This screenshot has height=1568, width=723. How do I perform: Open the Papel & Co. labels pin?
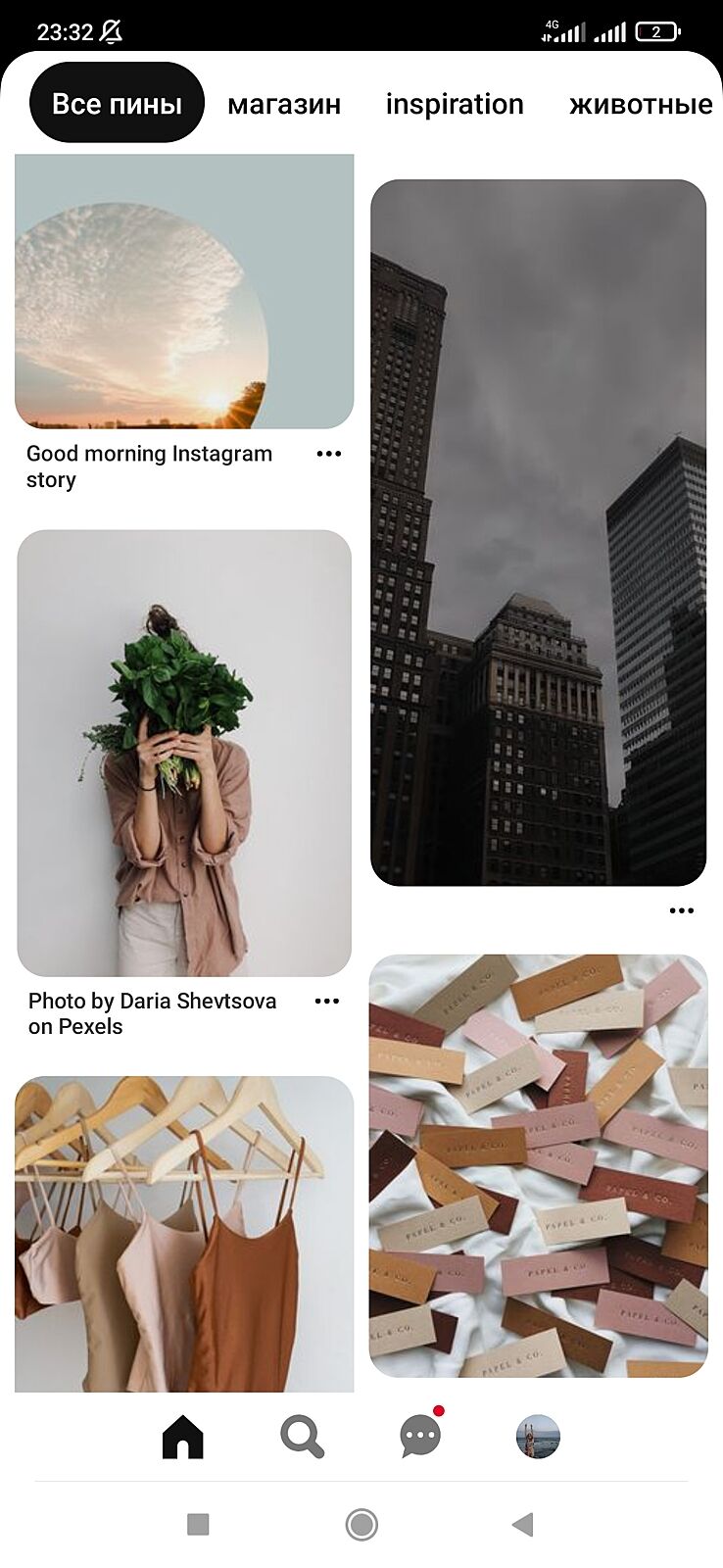coord(538,1165)
